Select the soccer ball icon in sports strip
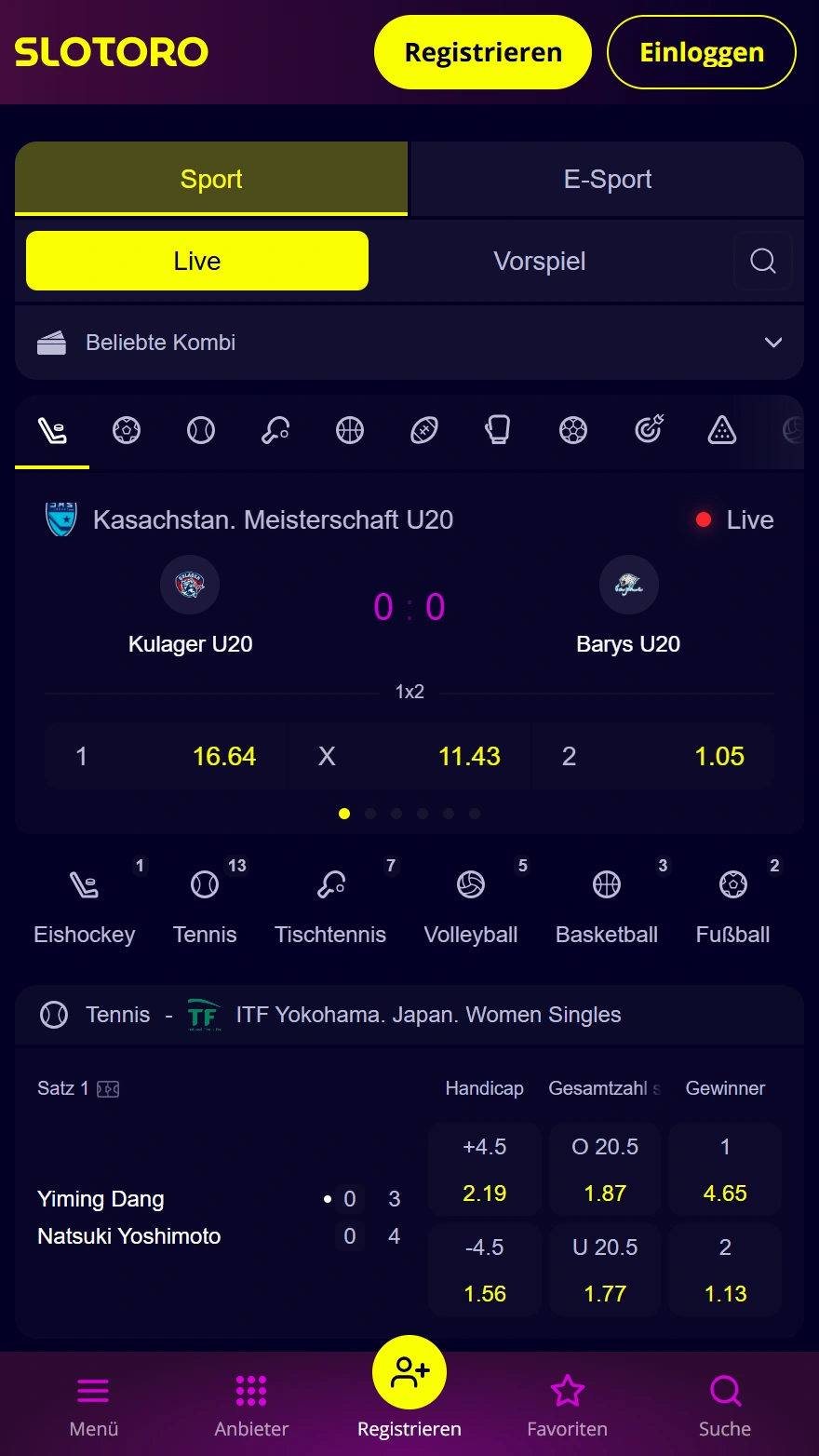819x1456 pixels. point(127,430)
